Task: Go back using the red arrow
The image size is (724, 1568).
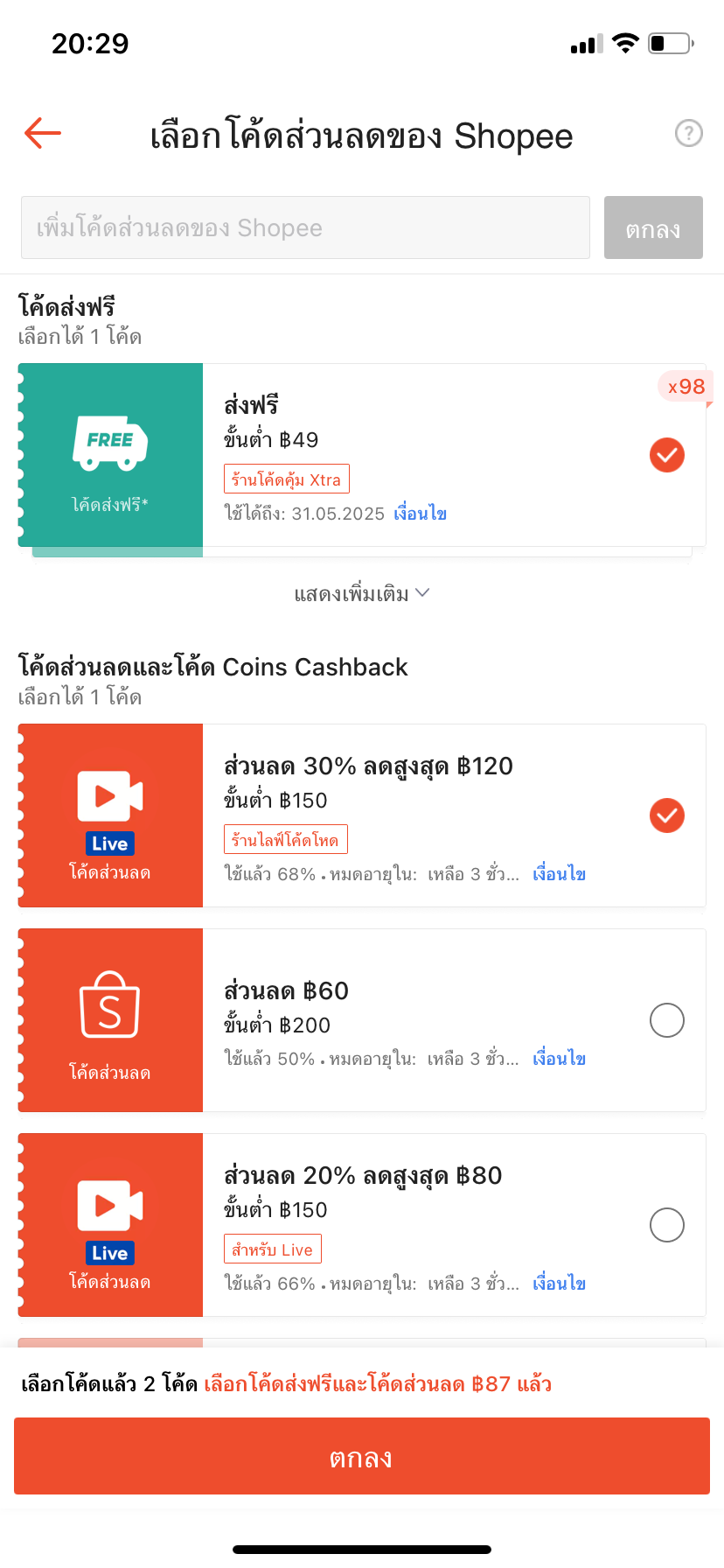Action: pyautogui.click(x=42, y=133)
